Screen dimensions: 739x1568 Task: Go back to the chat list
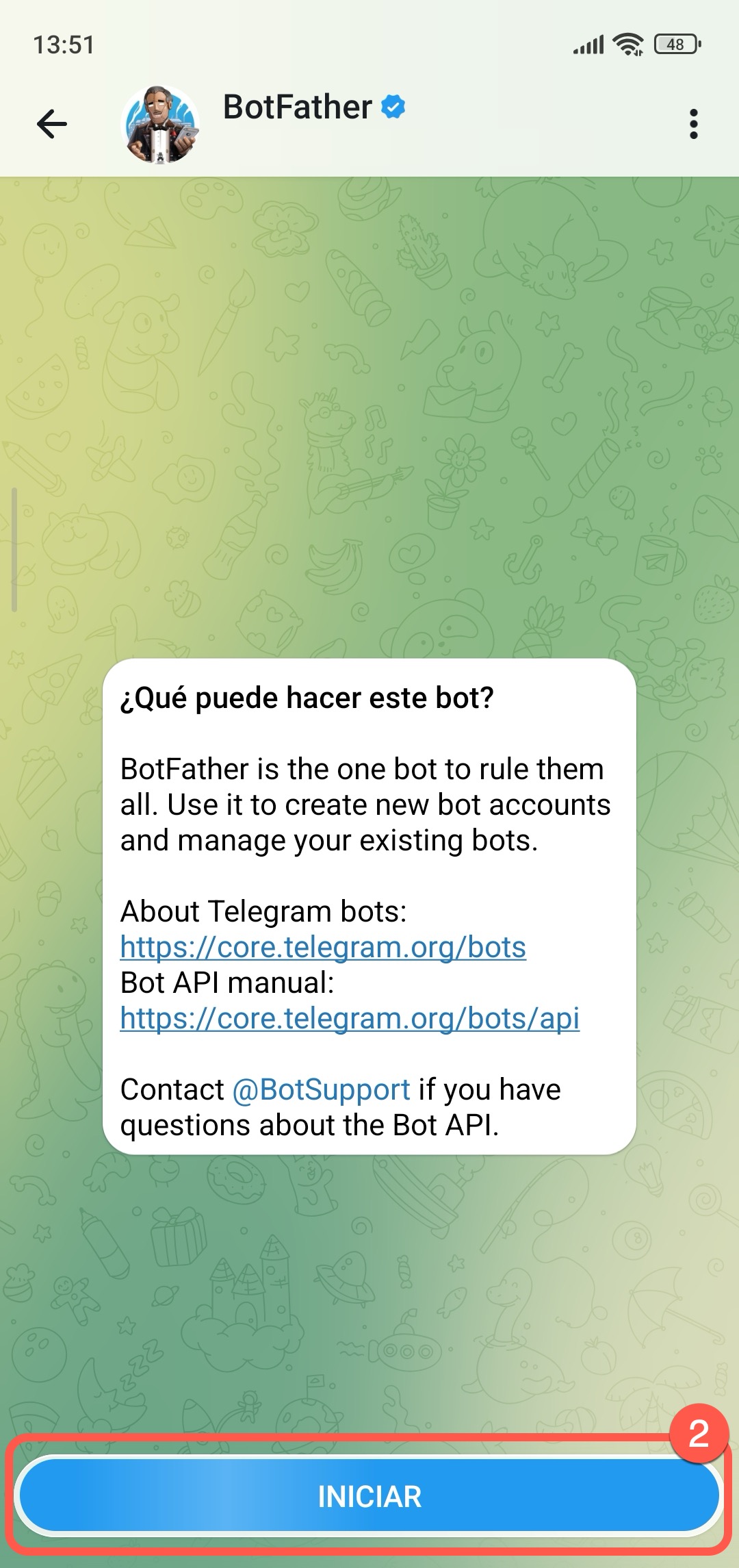click(52, 124)
